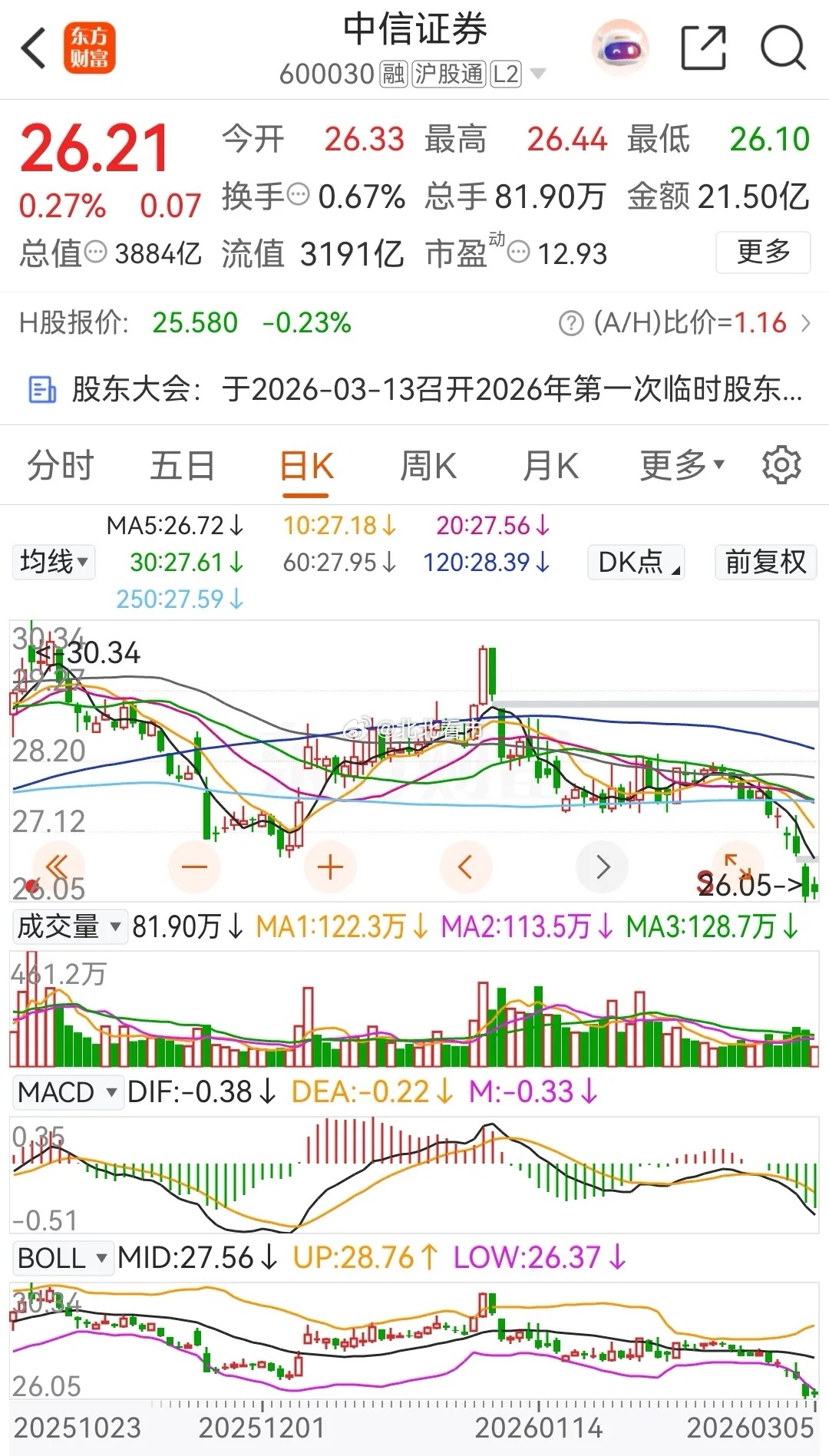Switch to the 五日 chart tab

click(182, 466)
